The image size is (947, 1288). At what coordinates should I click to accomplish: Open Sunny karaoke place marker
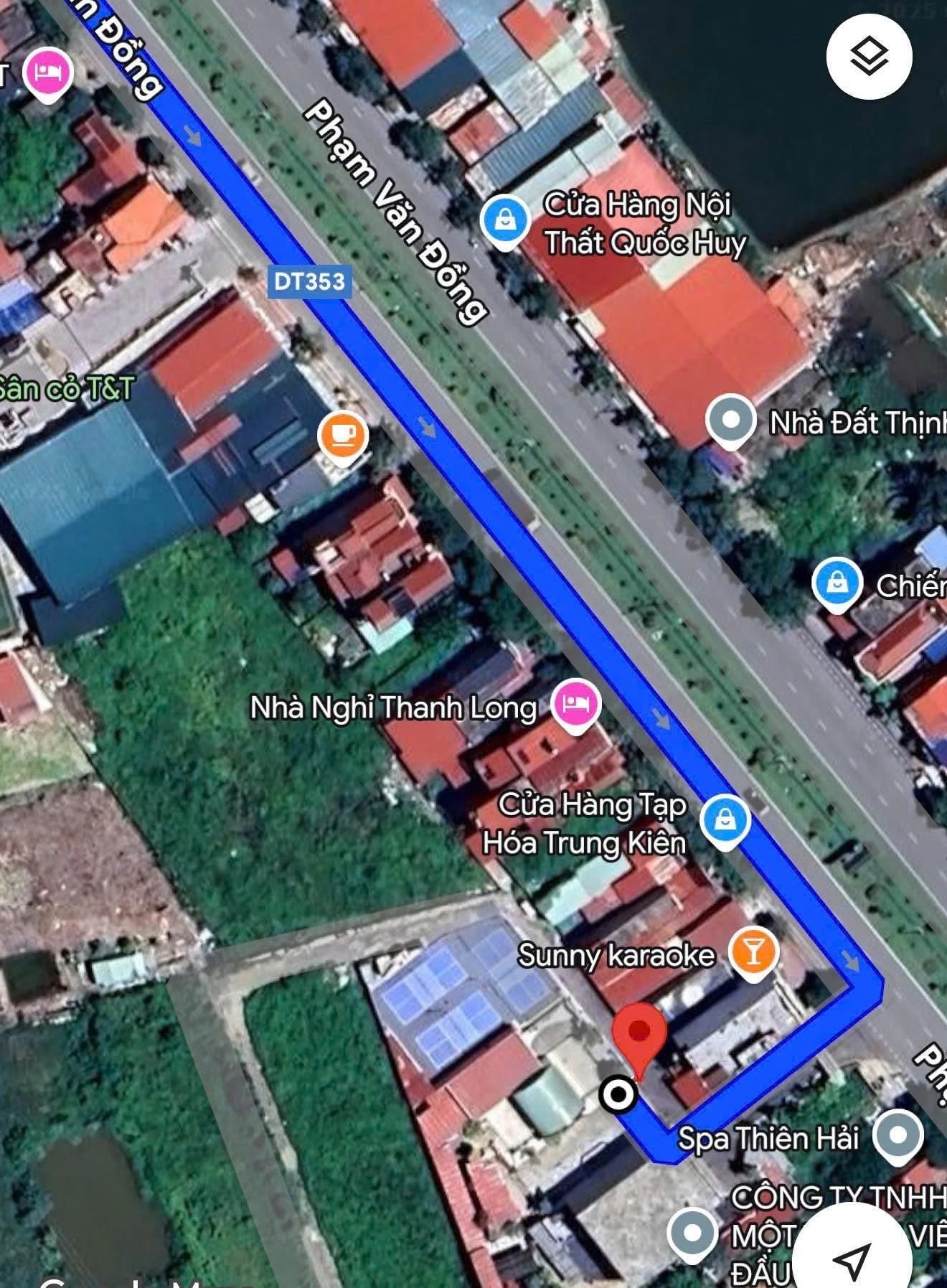tap(753, 951)
